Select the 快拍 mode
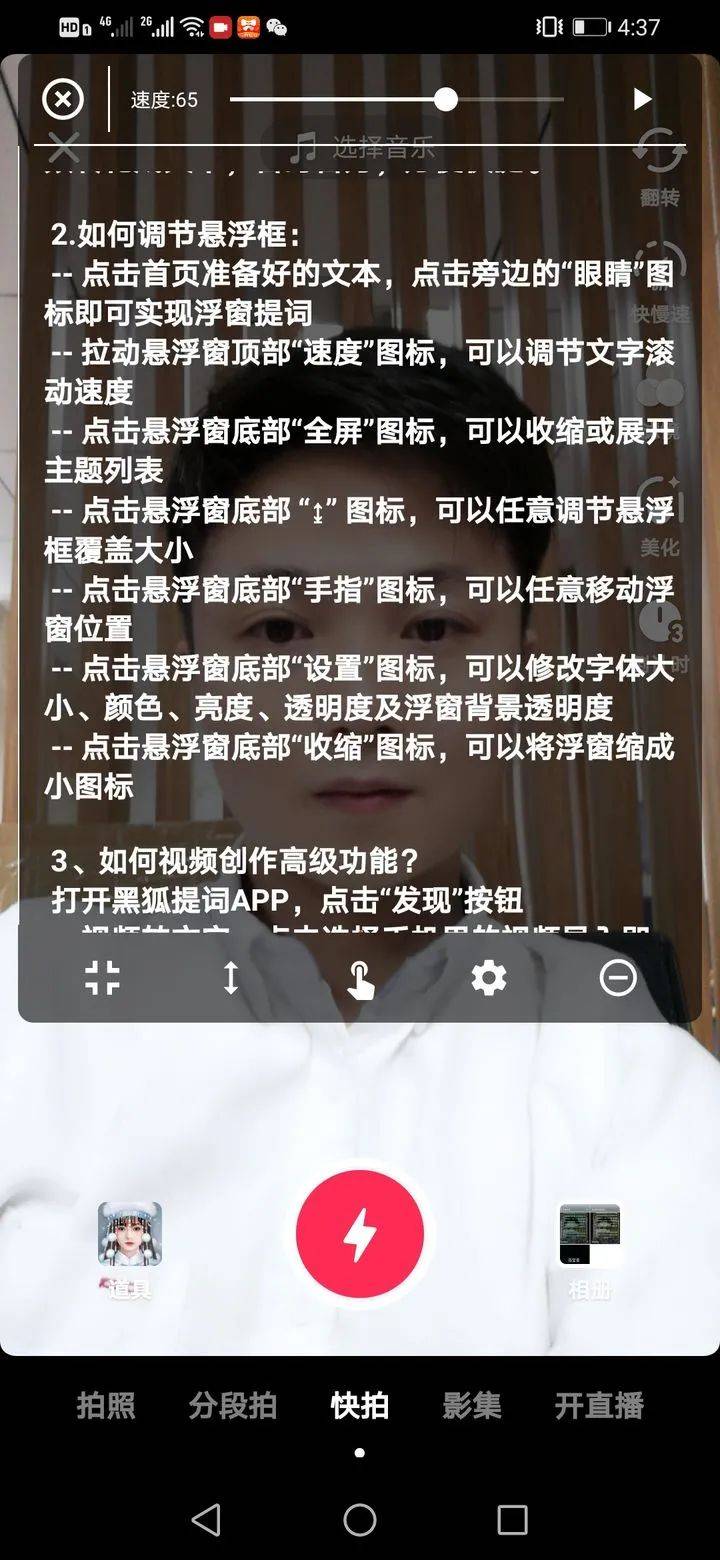The height and width of the screenshot is (1560, 720). pyautogui.click(x=360, y=1405)
